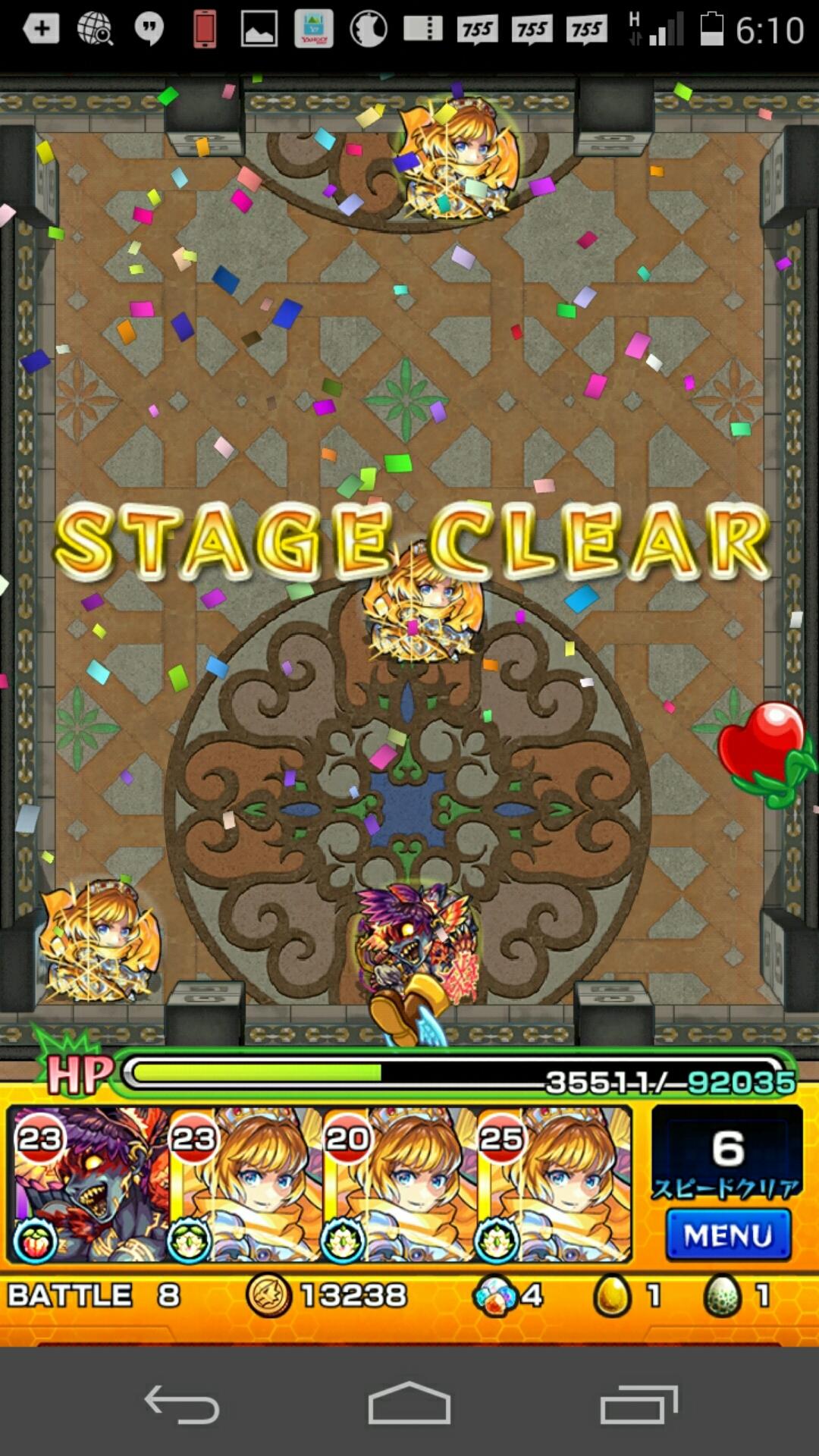Select the dark demon character with turn count 23
Screen dimensions: 819x1456
click(x=89, y=1185)
